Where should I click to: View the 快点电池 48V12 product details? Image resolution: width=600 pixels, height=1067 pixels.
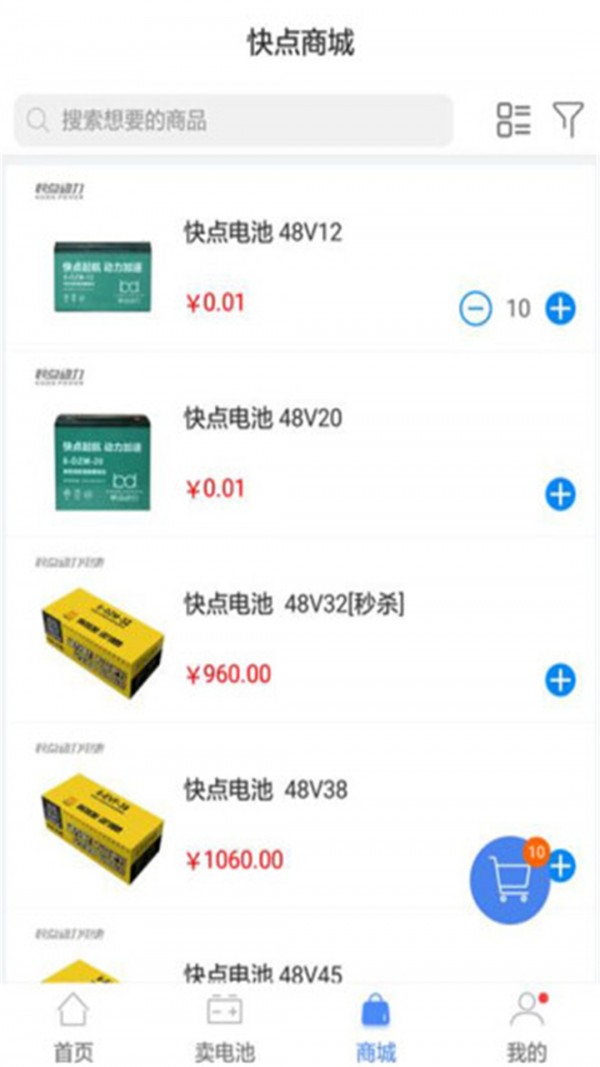point(263,233)
